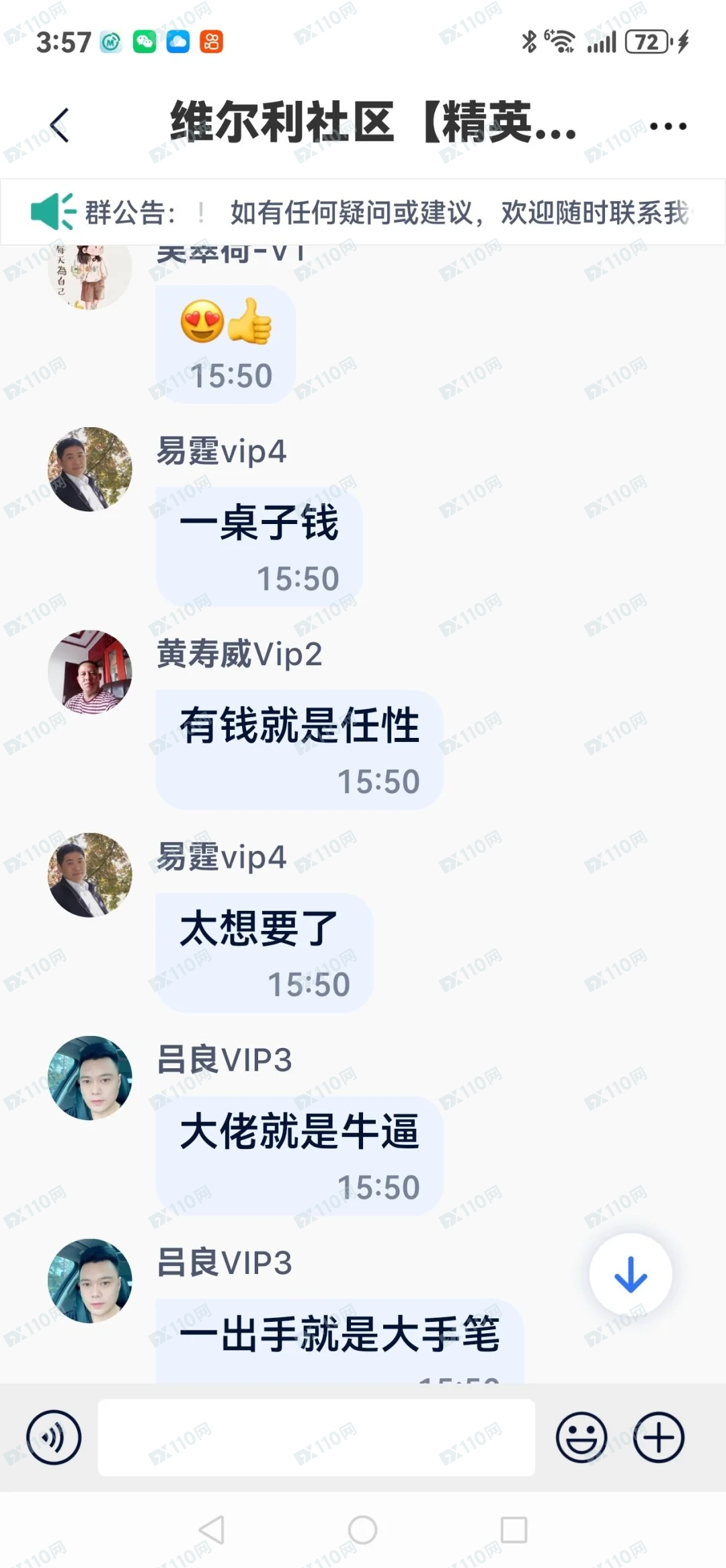Open the emoji picker
The width and height of the screenshot is (726, 1568).
pos(581,1438)
